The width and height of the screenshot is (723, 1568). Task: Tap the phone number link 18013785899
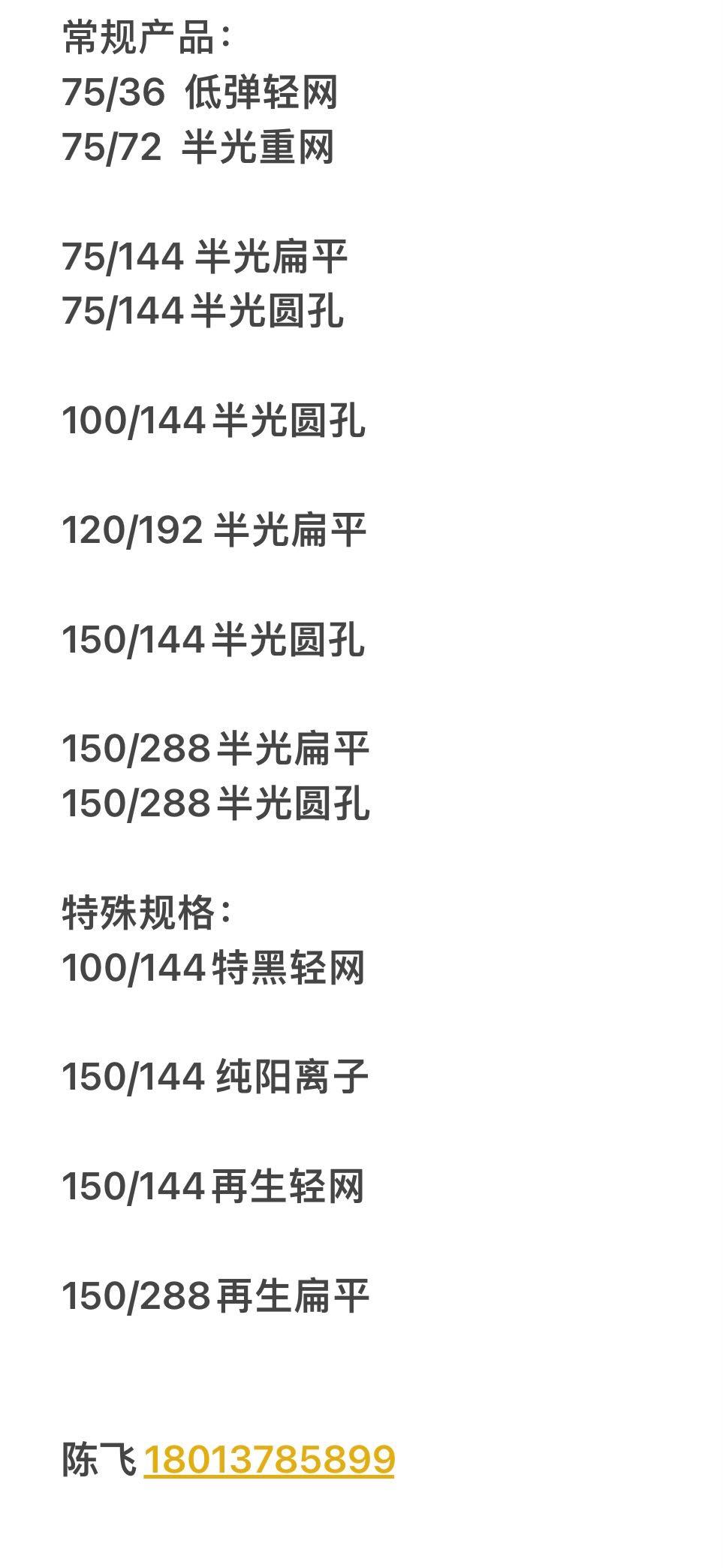pyautogui.click(x=269, y=1459)
